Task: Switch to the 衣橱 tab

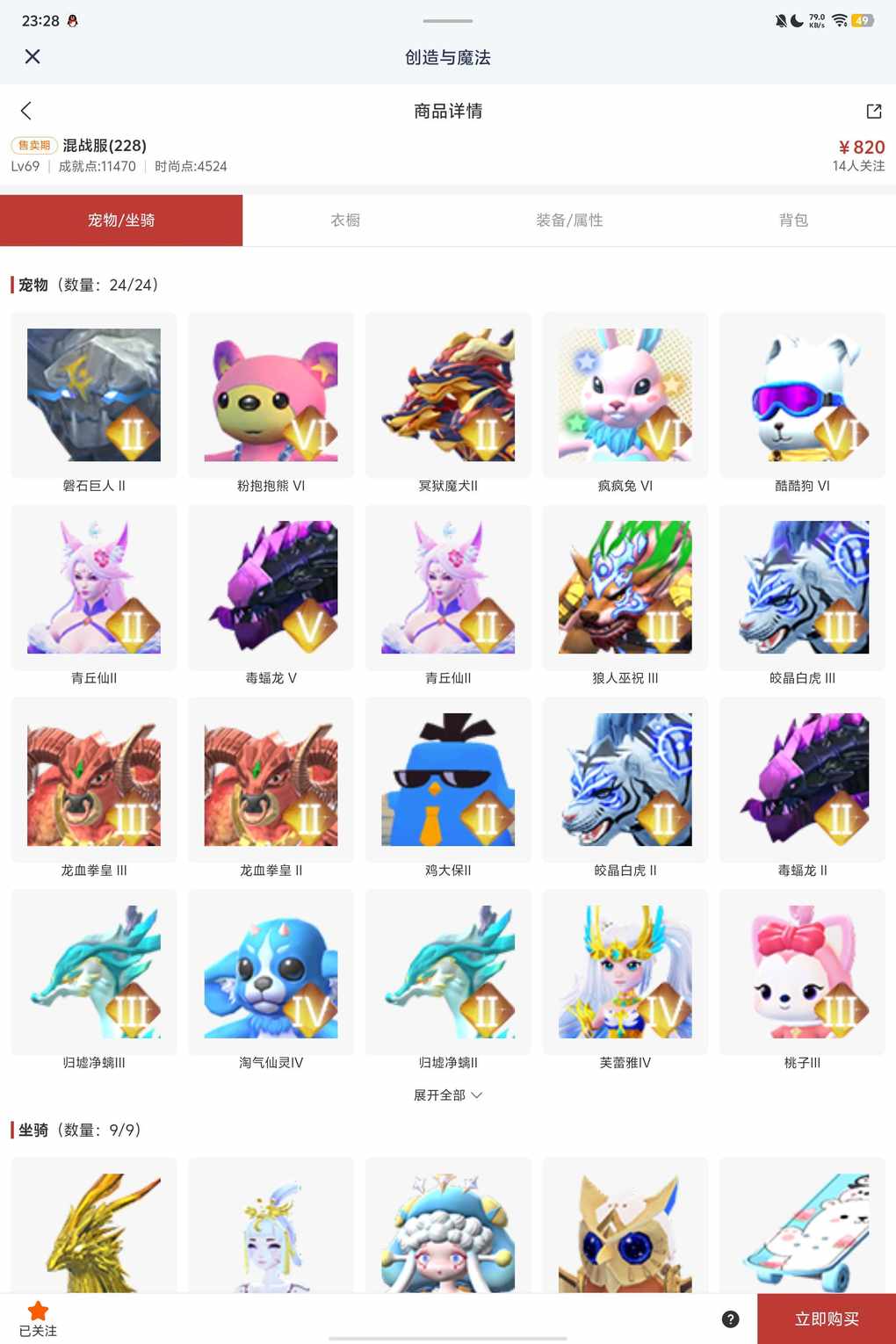Action: point(345,220)
